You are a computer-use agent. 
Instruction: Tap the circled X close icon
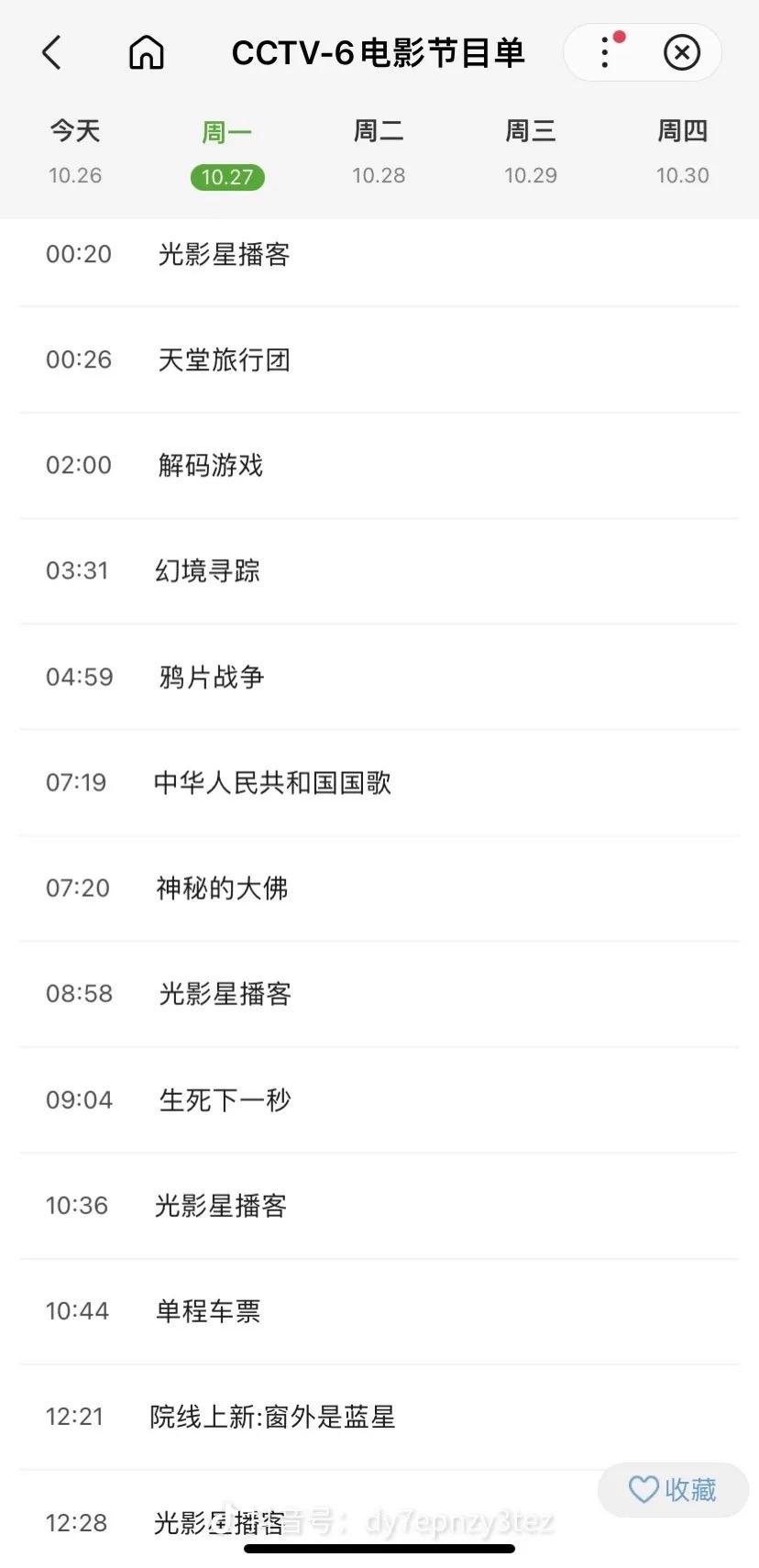tap(682, 52)
